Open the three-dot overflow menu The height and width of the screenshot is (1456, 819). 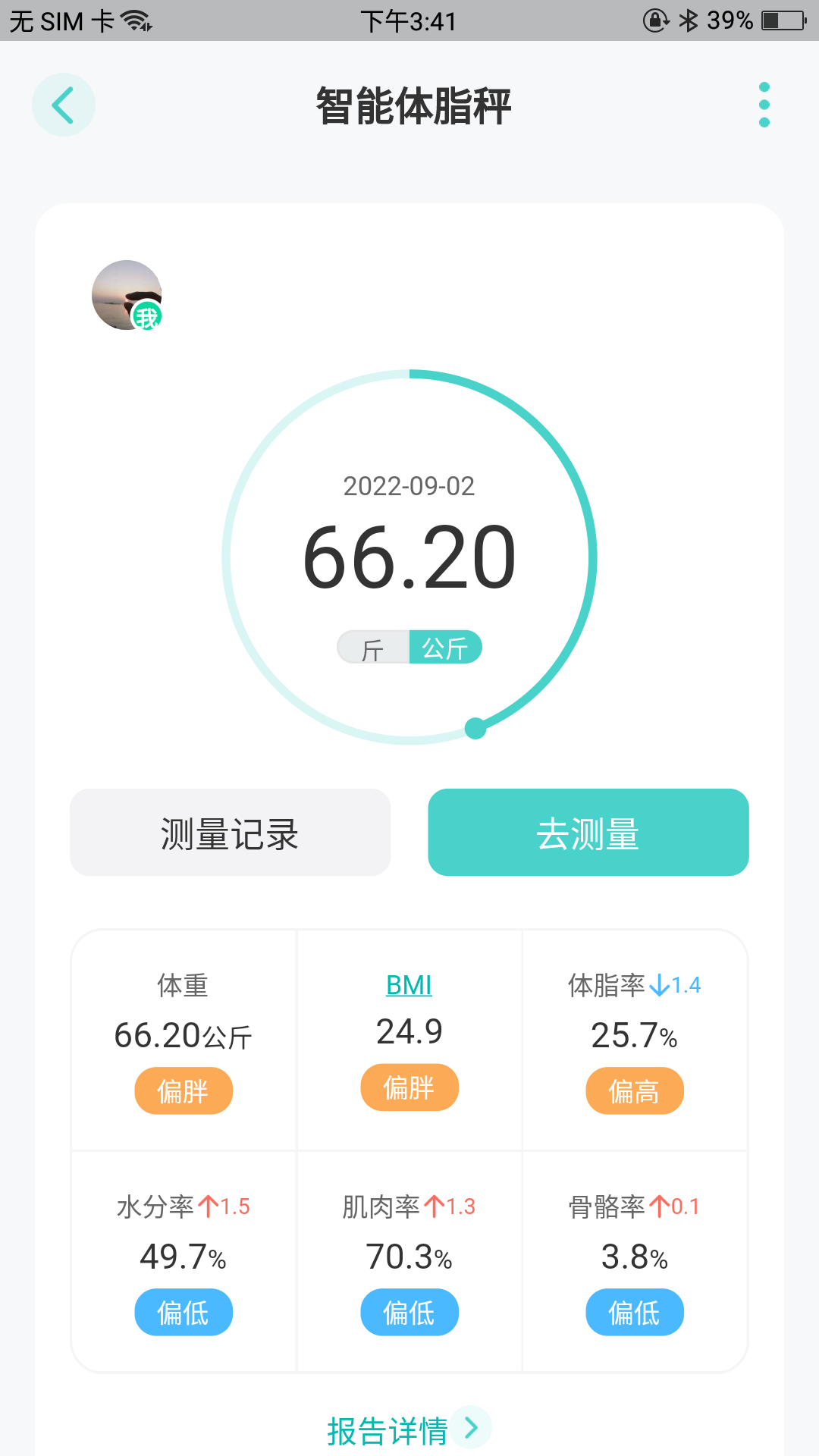click(764, 105)
